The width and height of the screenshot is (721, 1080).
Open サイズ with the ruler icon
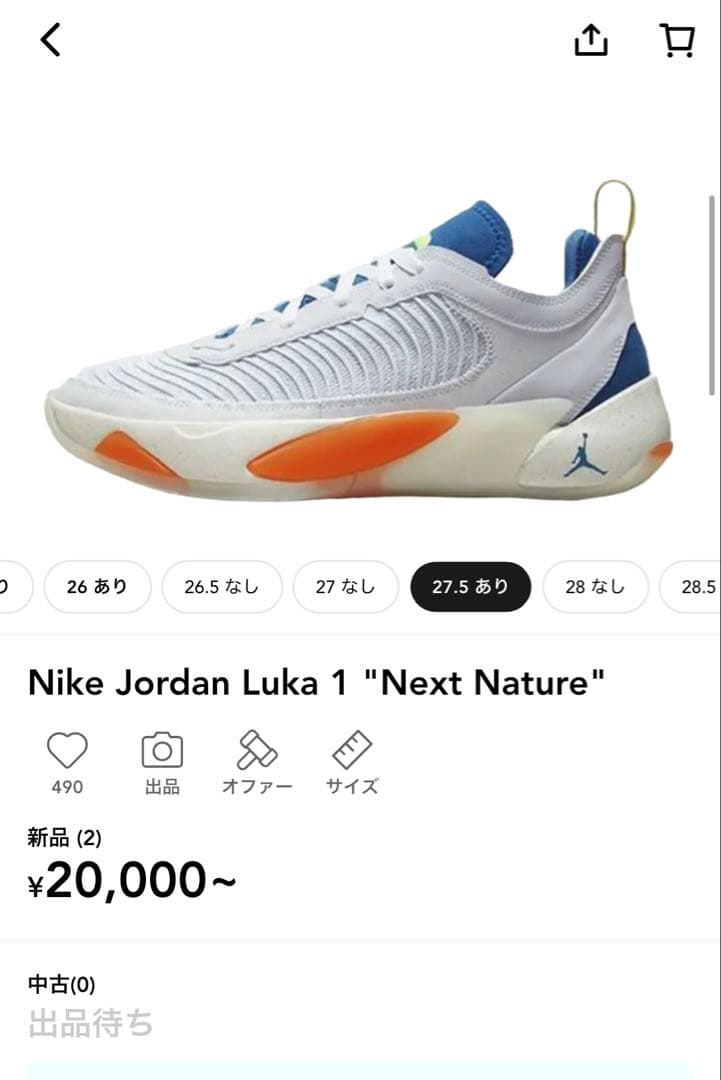pos(351,752)
